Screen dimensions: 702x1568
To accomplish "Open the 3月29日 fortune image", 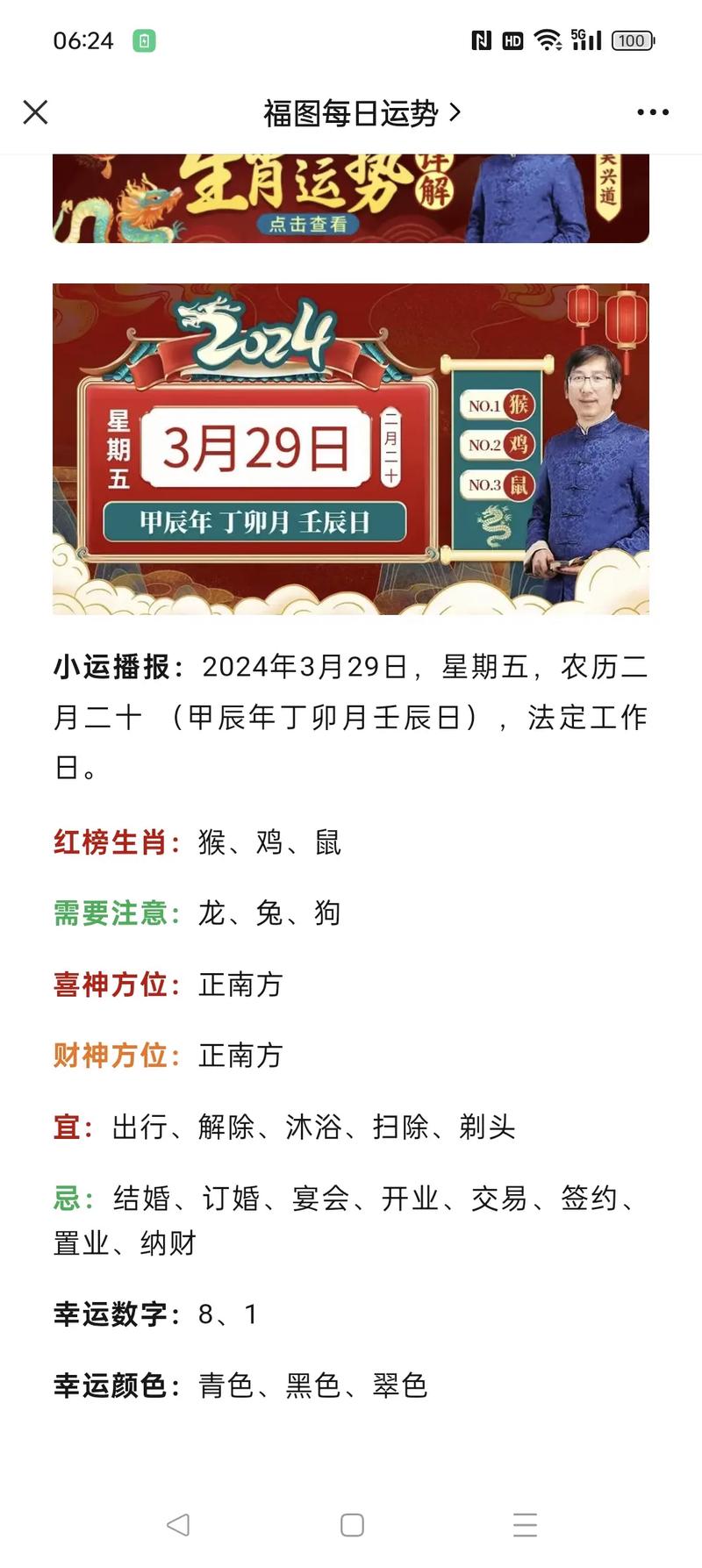I will point(350,448).
